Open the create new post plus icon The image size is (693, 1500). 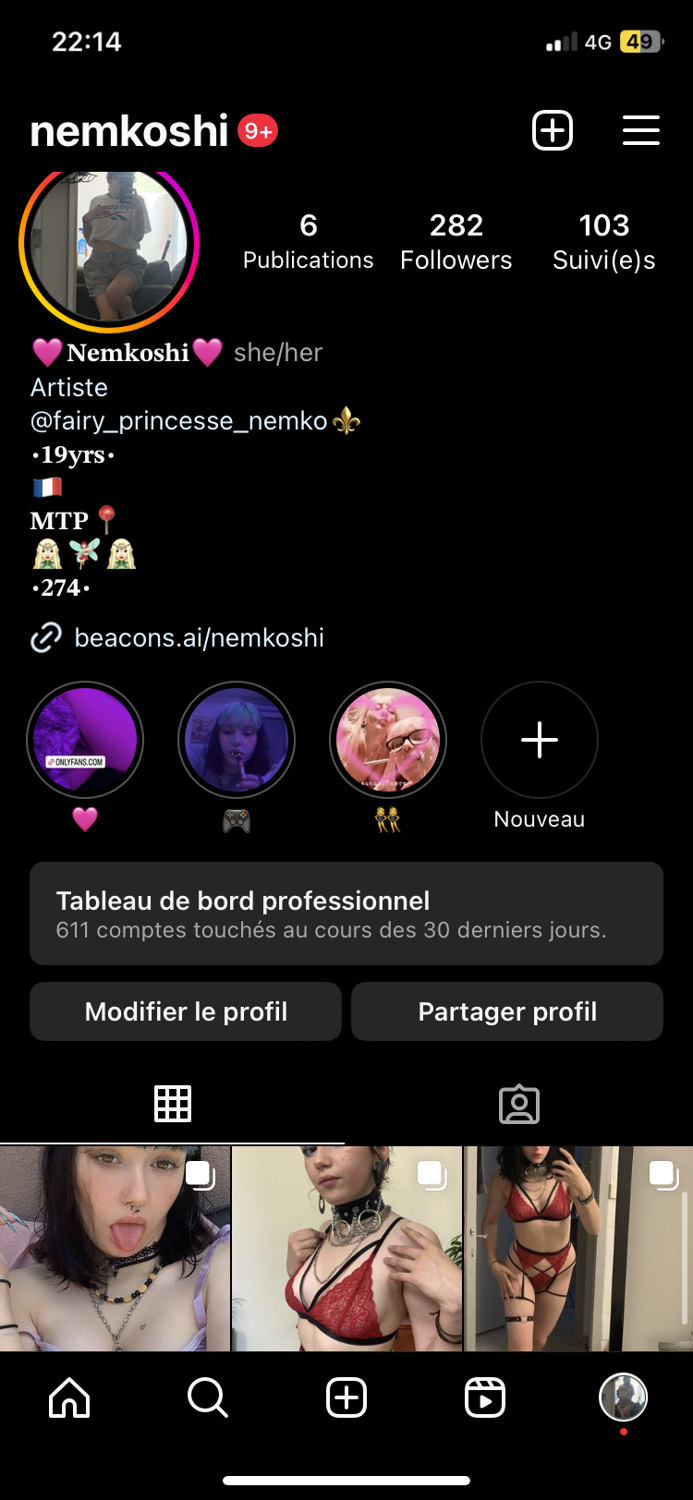coord(552,131)
